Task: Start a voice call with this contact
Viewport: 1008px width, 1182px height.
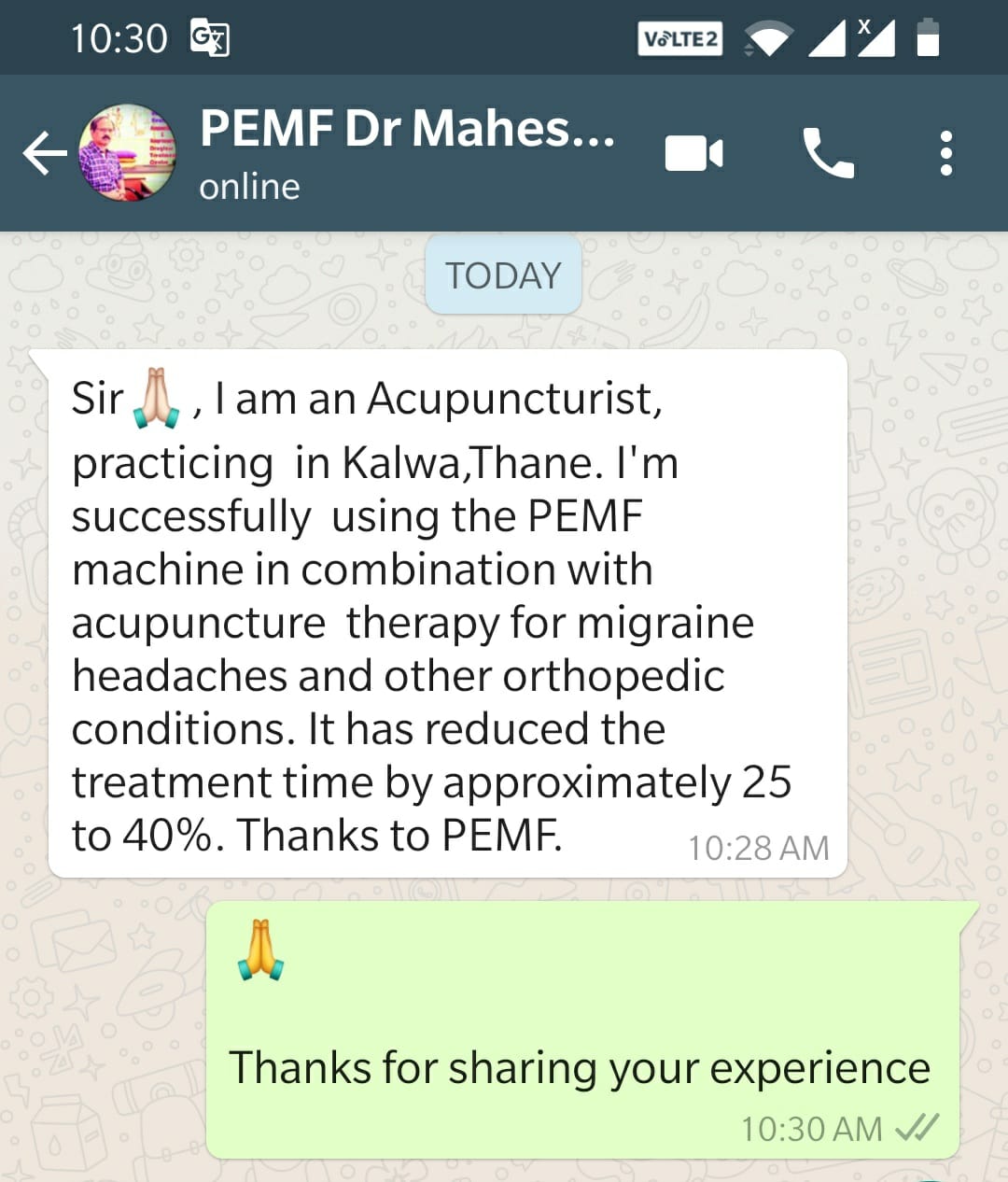Action: [828, 153]
